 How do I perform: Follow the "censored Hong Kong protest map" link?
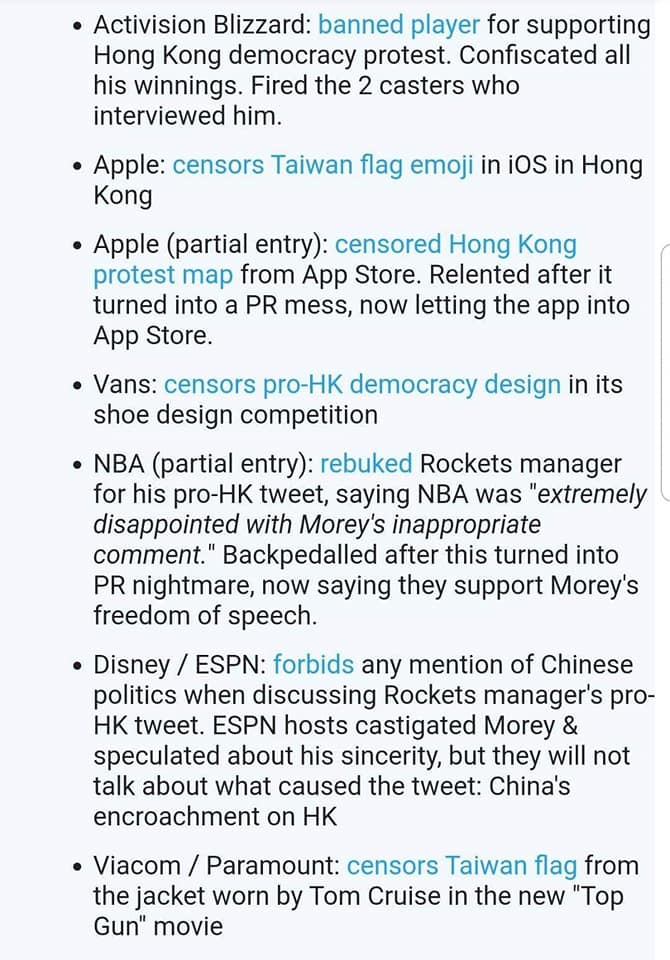click(455, 244)
